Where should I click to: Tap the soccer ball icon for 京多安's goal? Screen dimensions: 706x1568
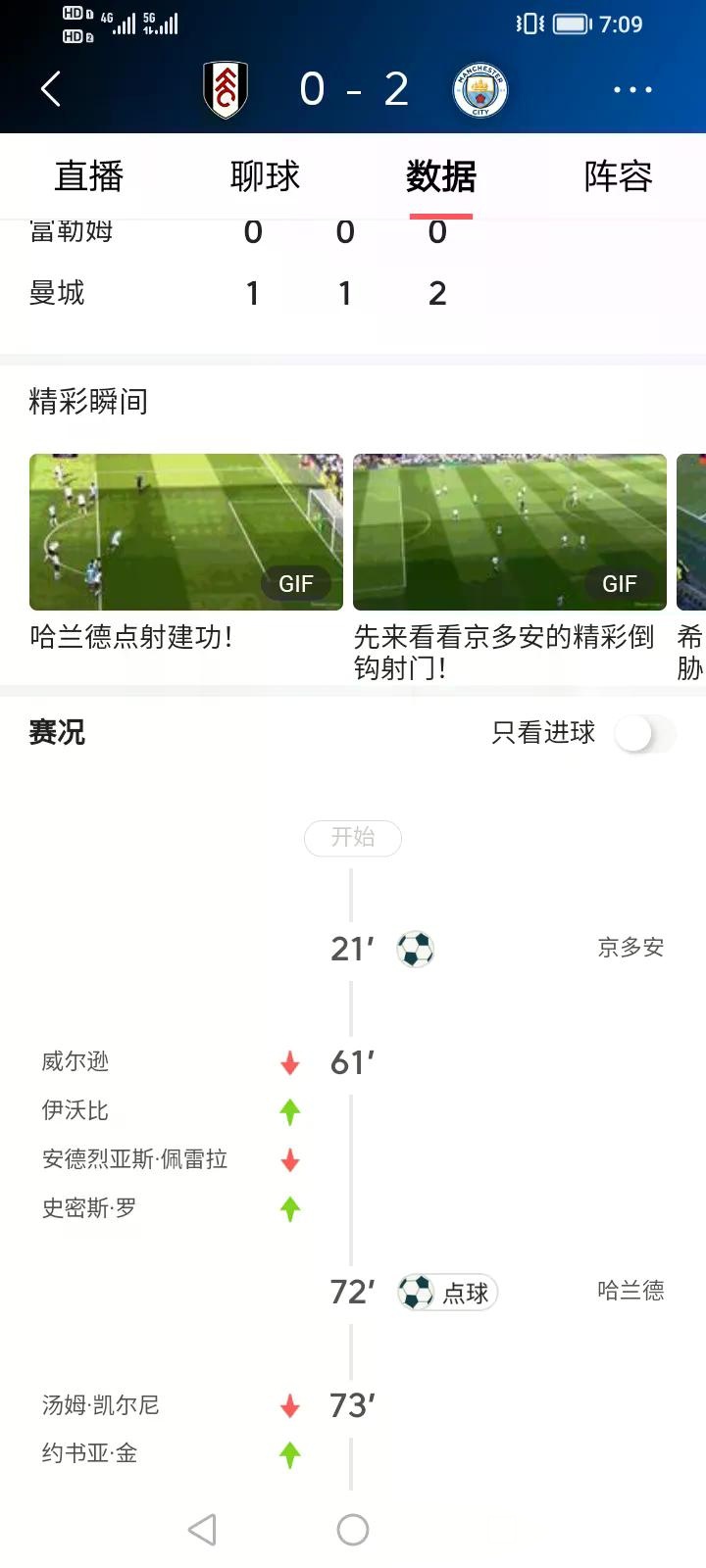(416, 949)
